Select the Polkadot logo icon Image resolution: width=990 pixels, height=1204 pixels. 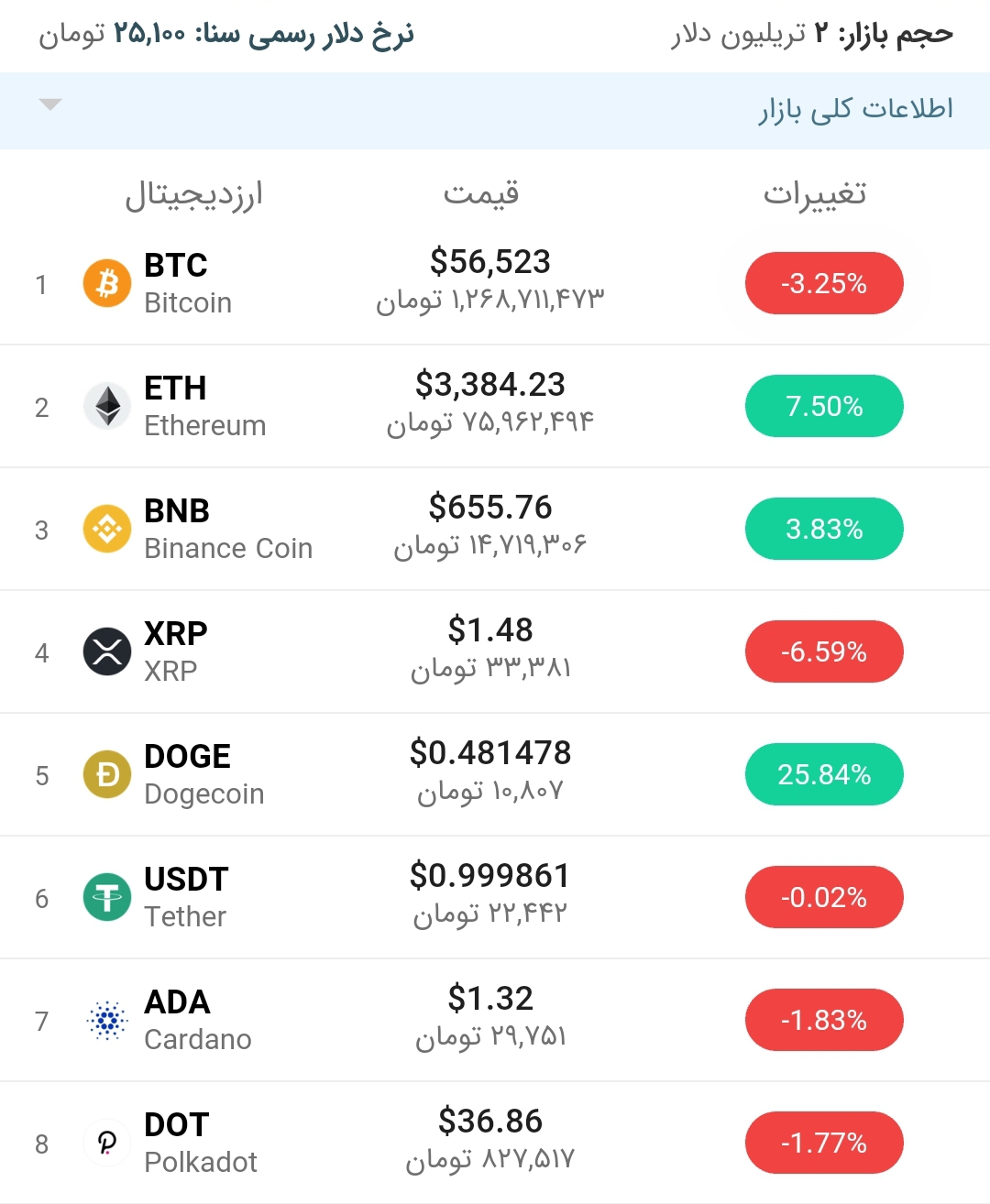coord(106,1143)
